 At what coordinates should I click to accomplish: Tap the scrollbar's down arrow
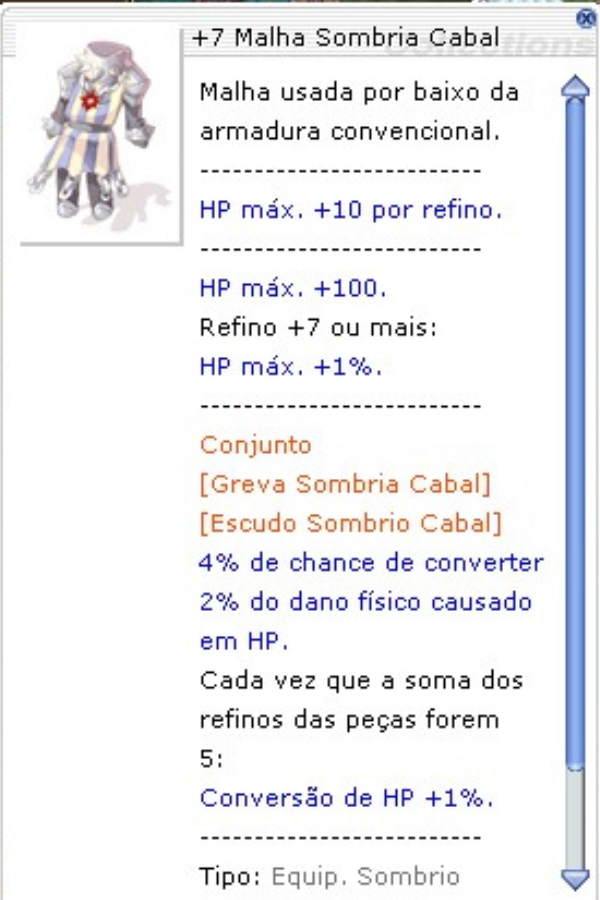(x=575, y=878)
